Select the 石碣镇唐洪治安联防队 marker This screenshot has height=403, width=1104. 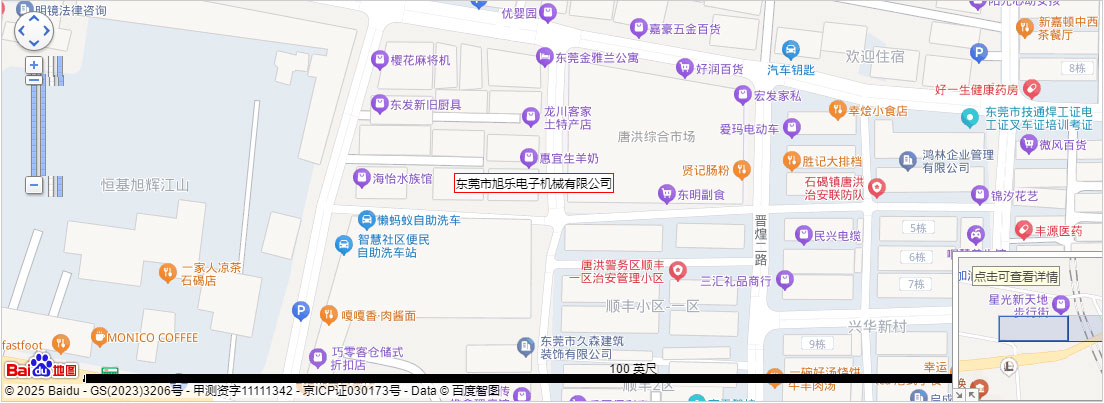click(877, 187)
